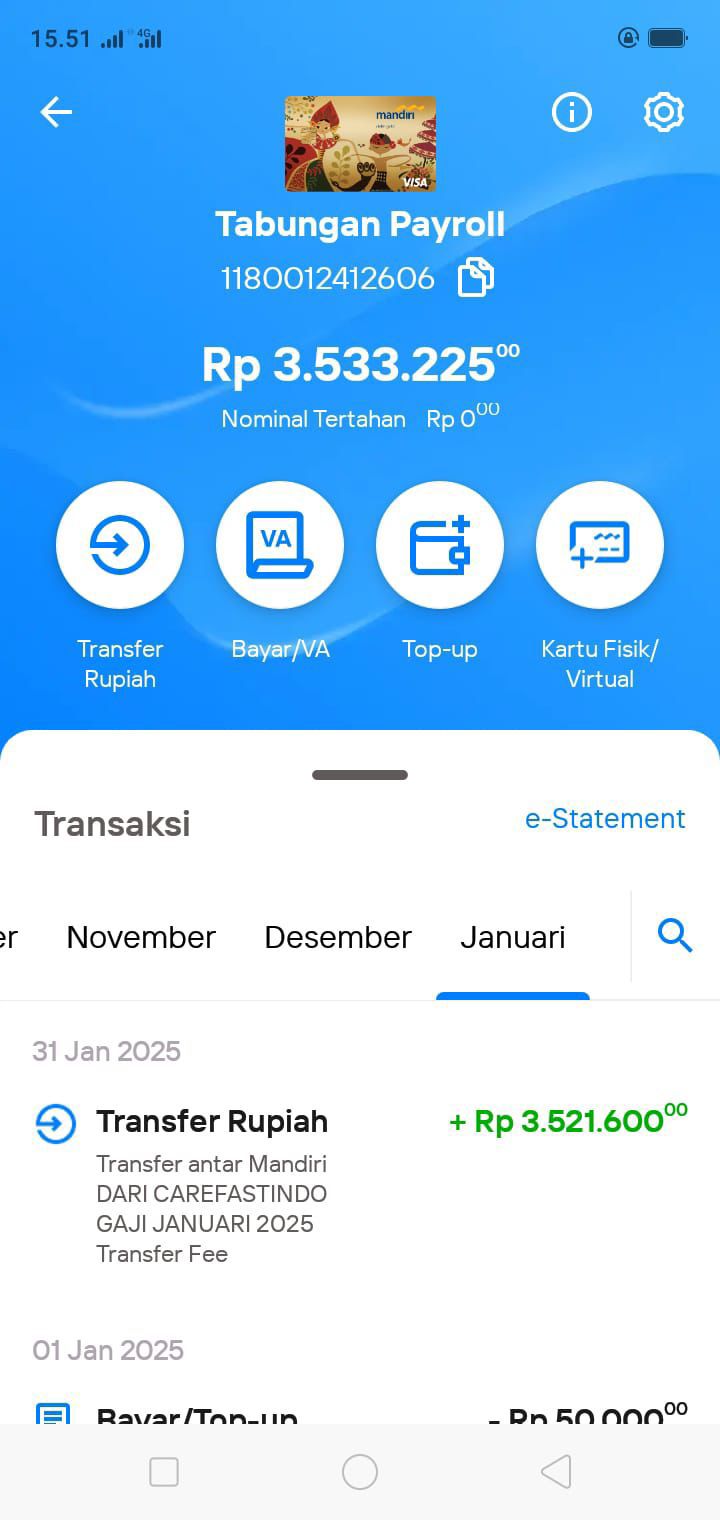Search transactions with the magnifier icon
Viewport: 720px width, 1520px height.
click(x=675, y=937)
